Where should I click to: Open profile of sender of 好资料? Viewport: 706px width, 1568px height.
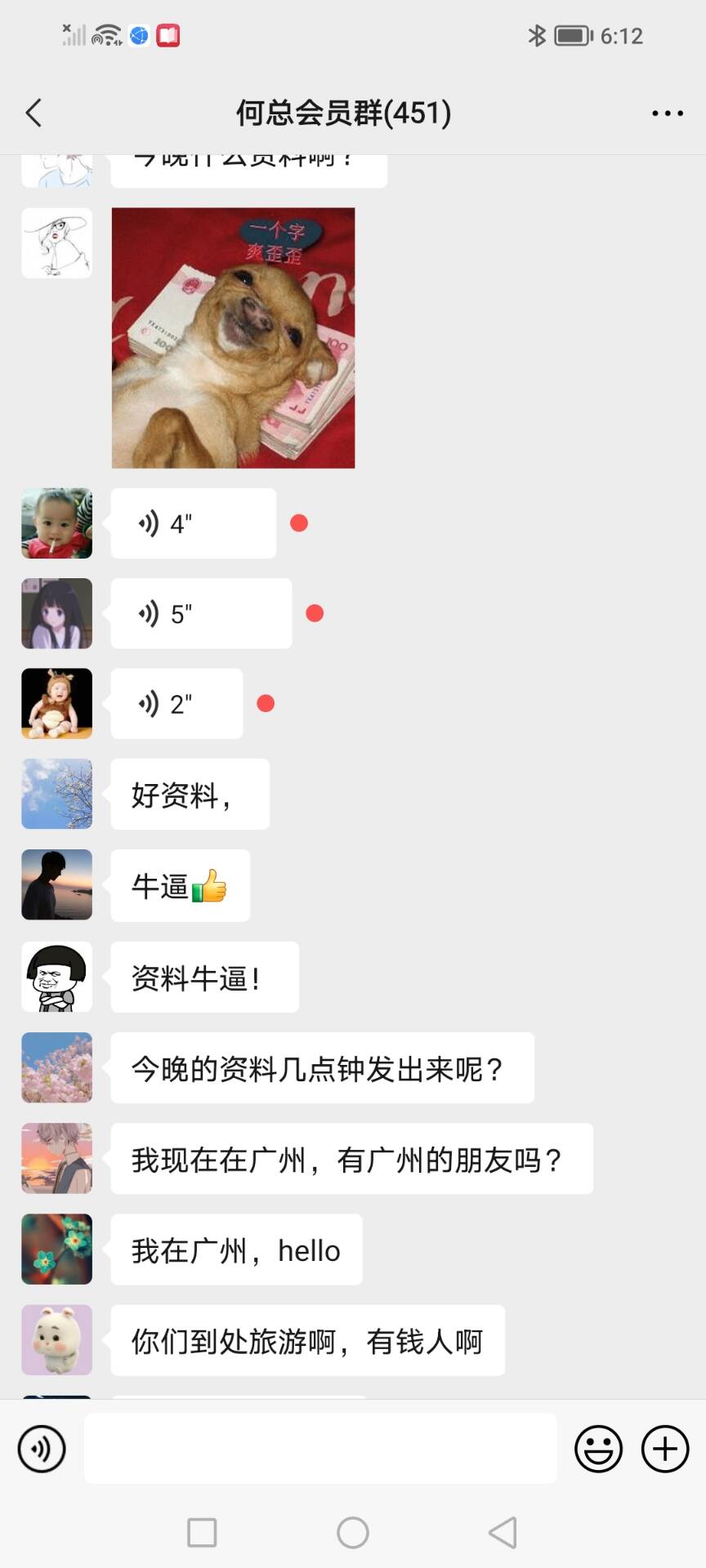pos(56,794)
